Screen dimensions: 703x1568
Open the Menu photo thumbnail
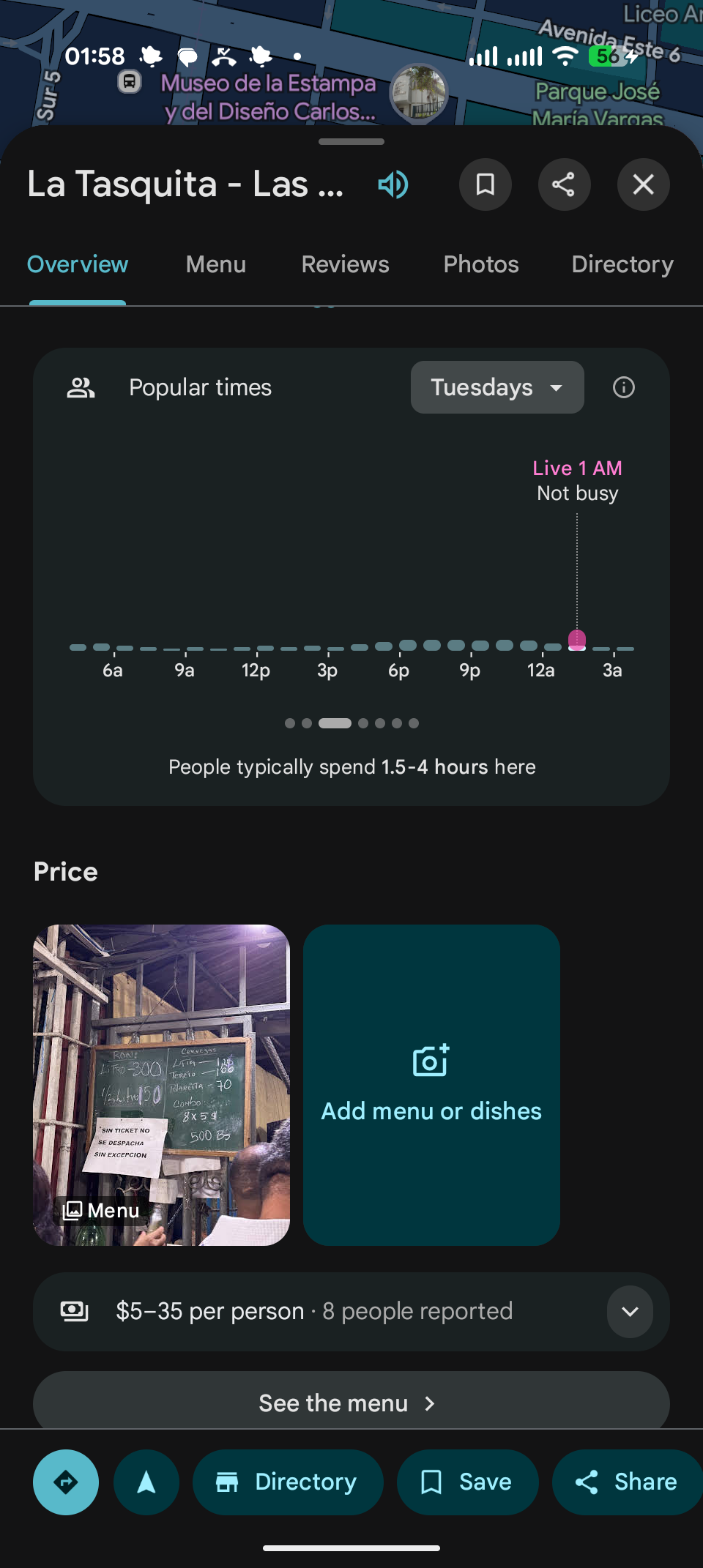(x=161, y=1085)
